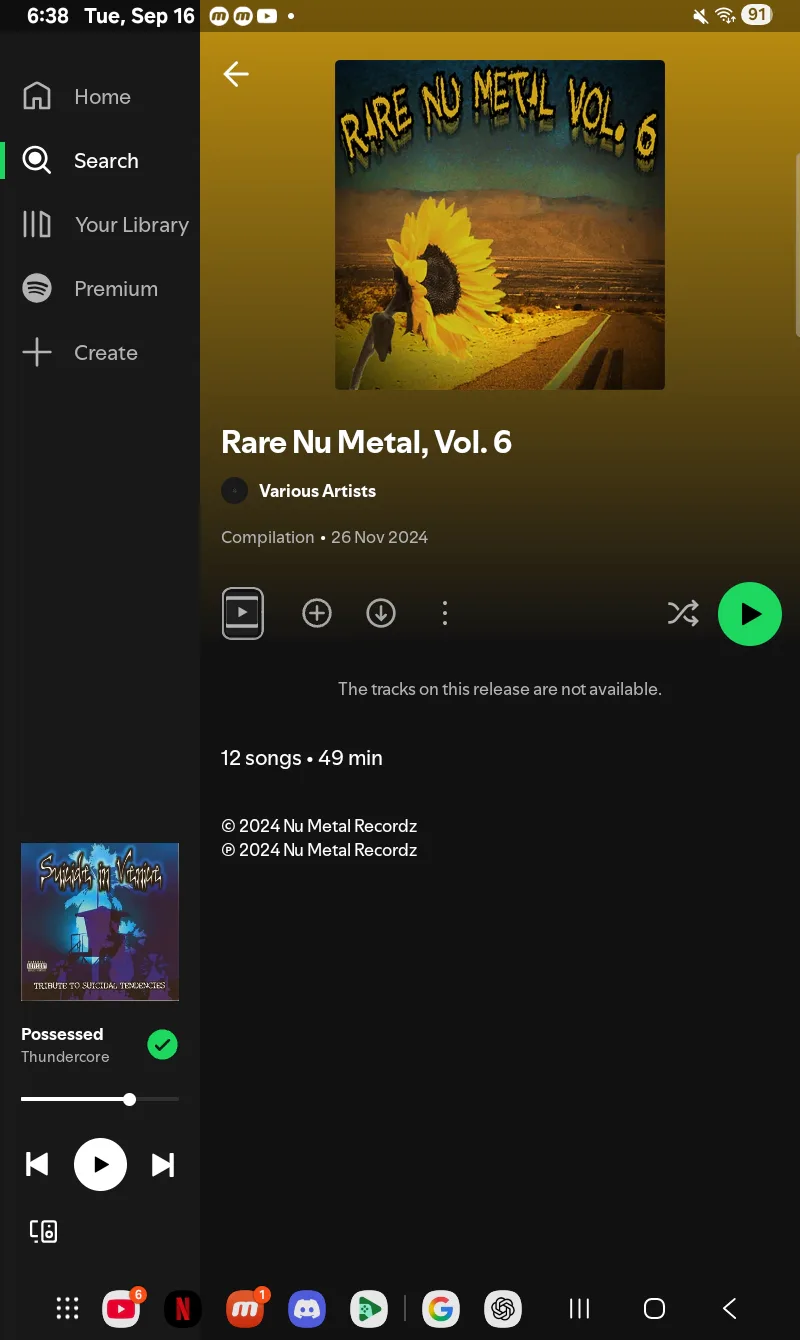Skip to the previous track

37,1165
